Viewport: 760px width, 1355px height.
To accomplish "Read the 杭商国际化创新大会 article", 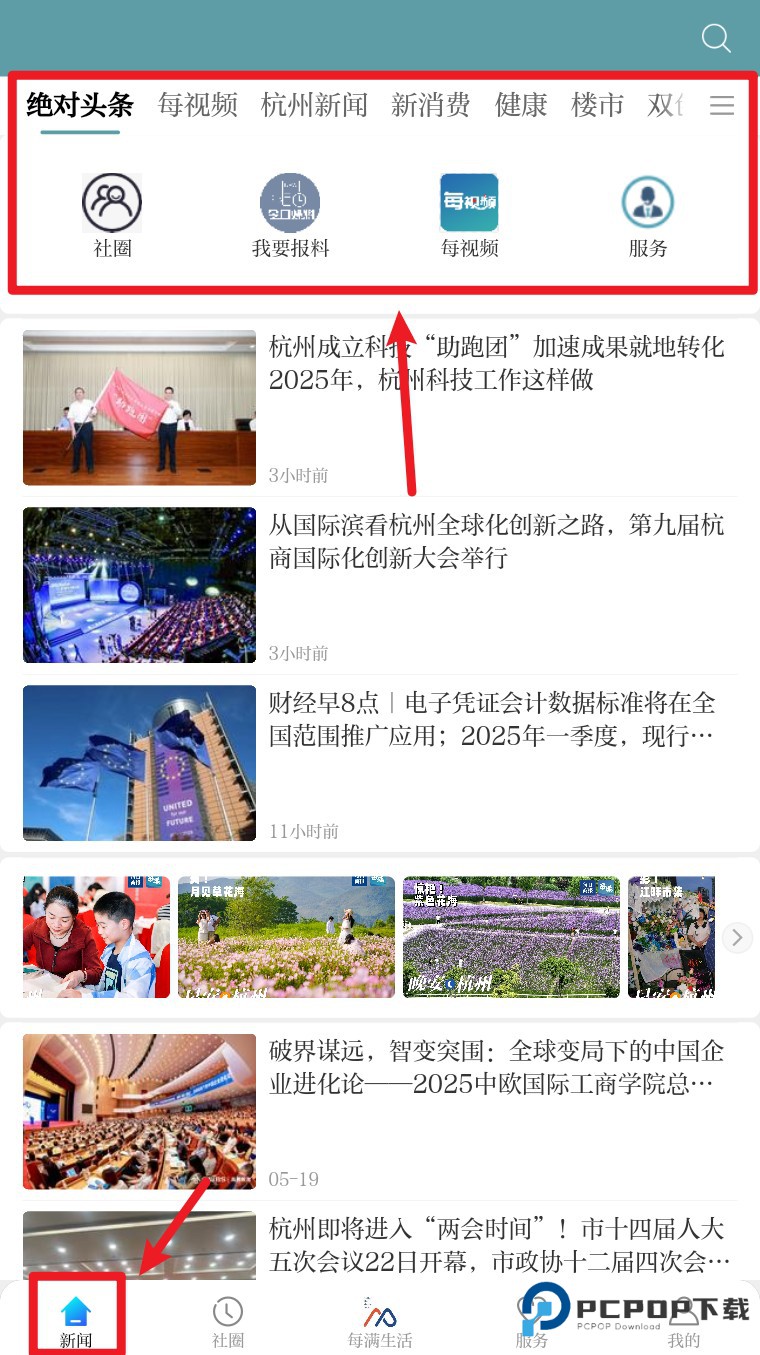I will [x=495, y=542].
